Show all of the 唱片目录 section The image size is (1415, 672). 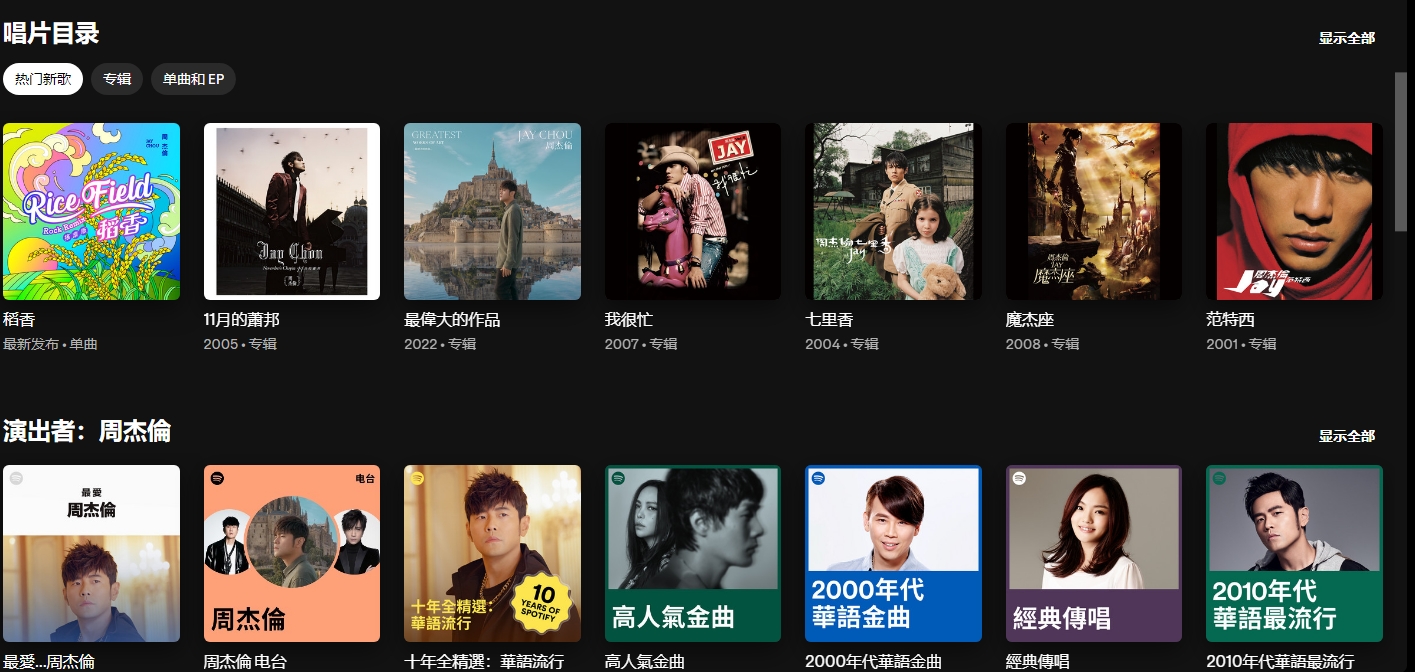pos(1346,38)
